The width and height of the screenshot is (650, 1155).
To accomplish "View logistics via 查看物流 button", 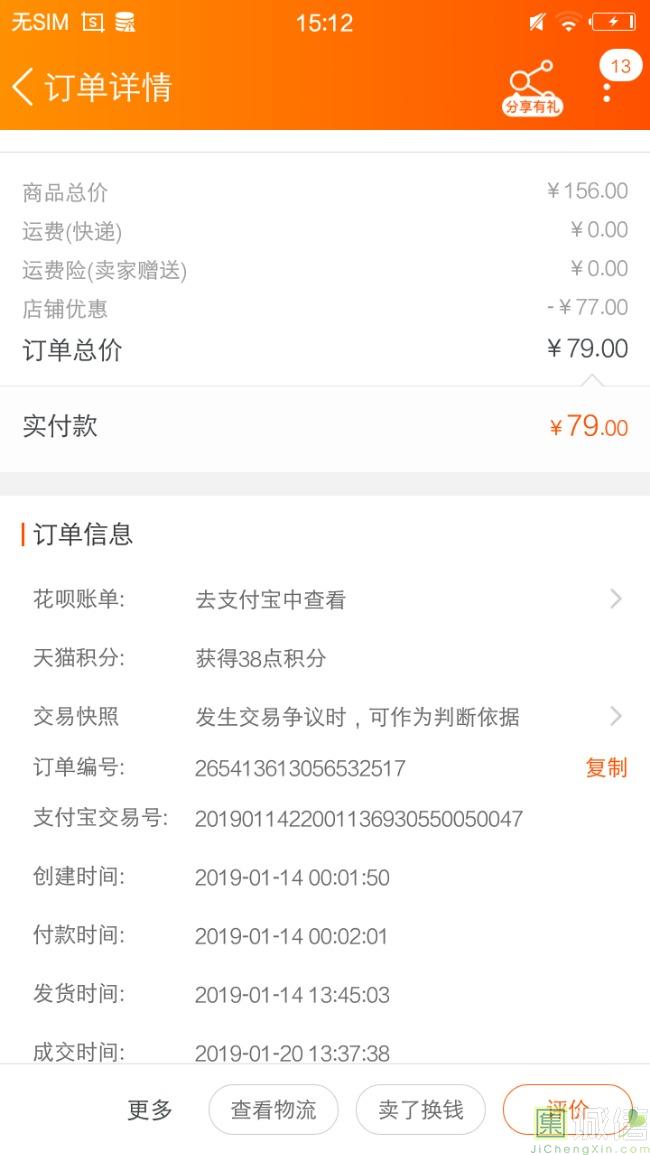I will pyautogui.click(x=273, y=1109).
